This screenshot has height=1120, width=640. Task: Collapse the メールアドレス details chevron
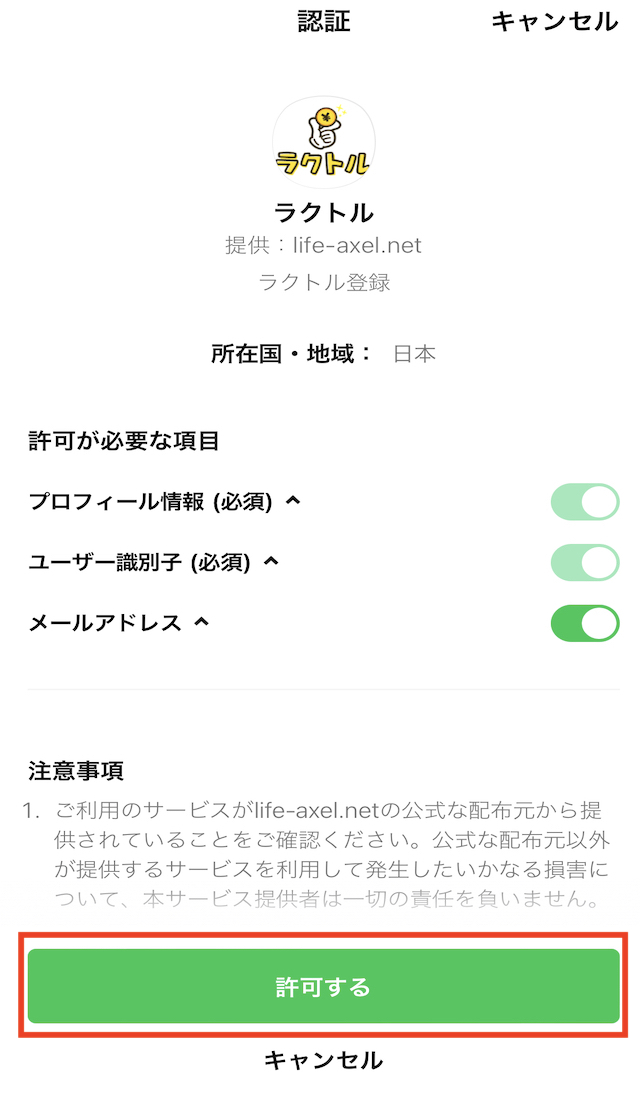(x=202, y=623)
